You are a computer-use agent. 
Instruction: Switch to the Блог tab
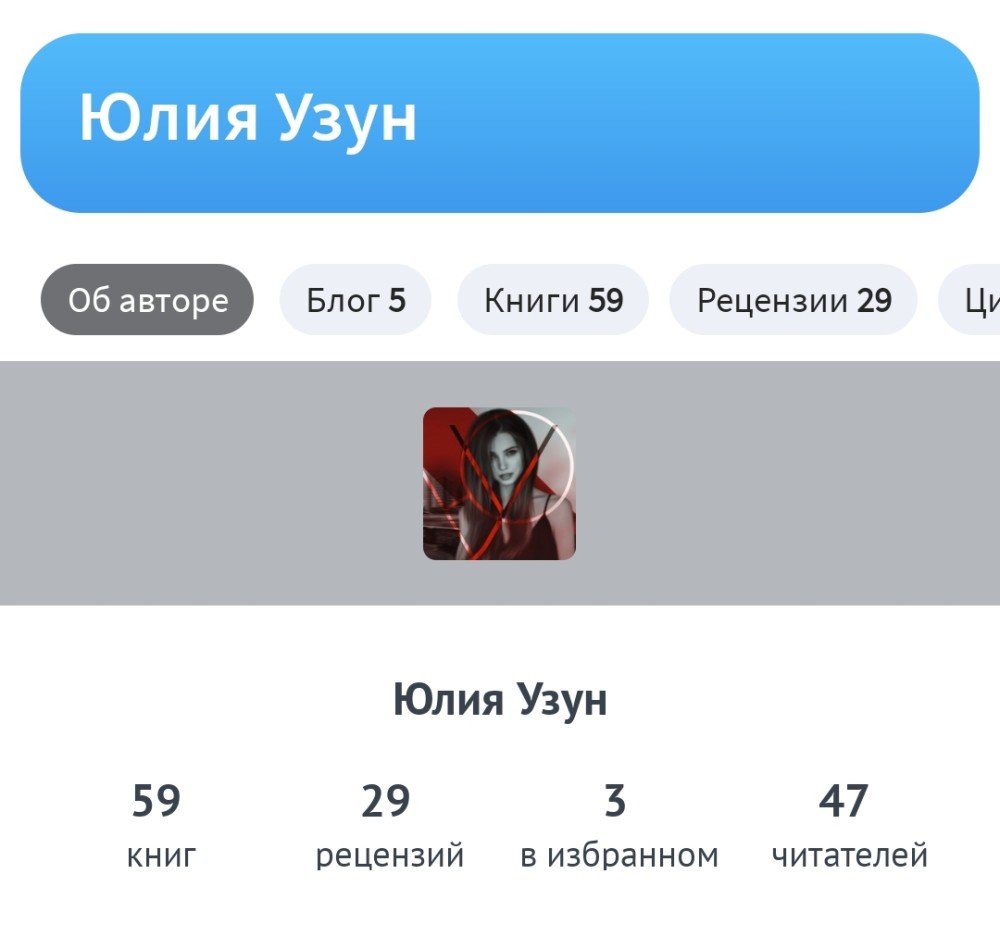click(x=355, y=300)
